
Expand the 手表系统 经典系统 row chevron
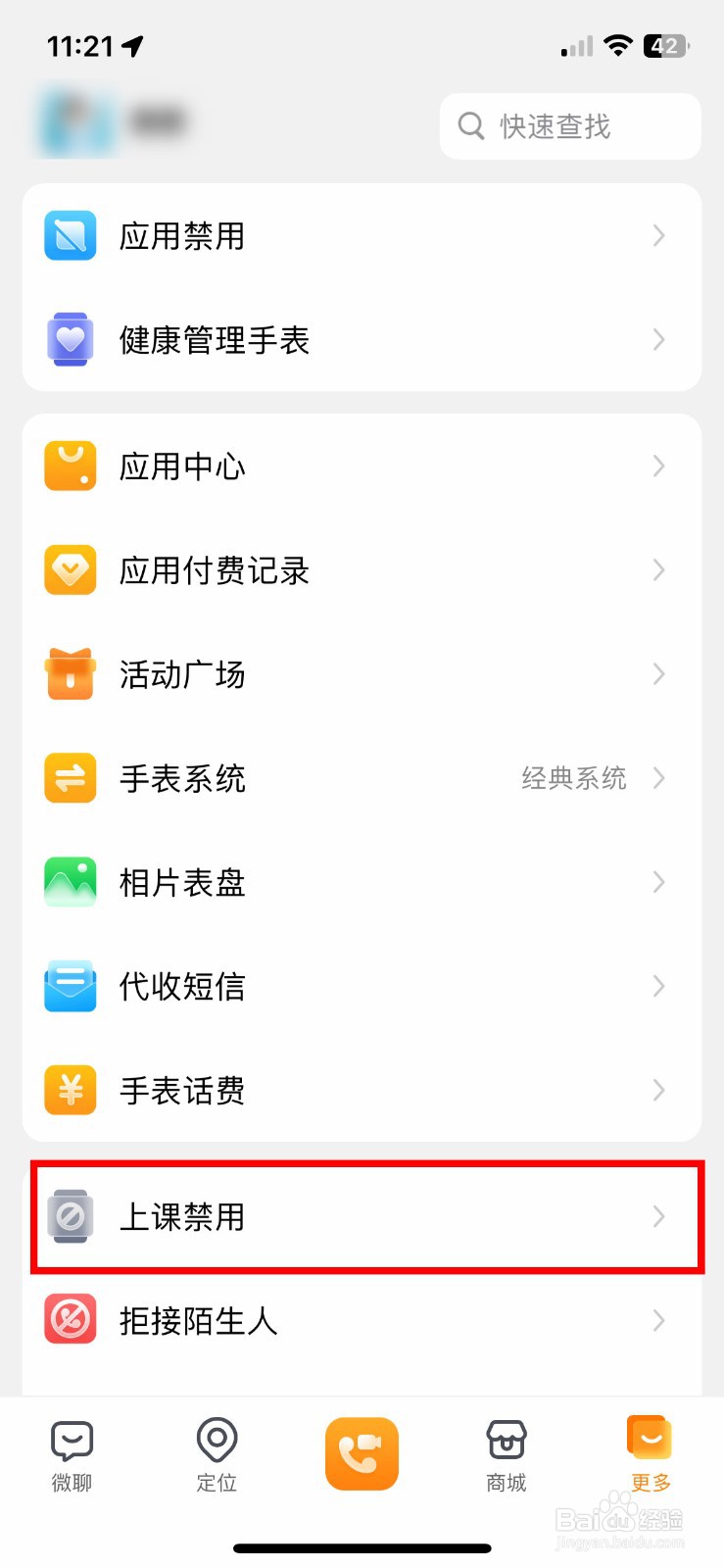click(x=658, y=778)
